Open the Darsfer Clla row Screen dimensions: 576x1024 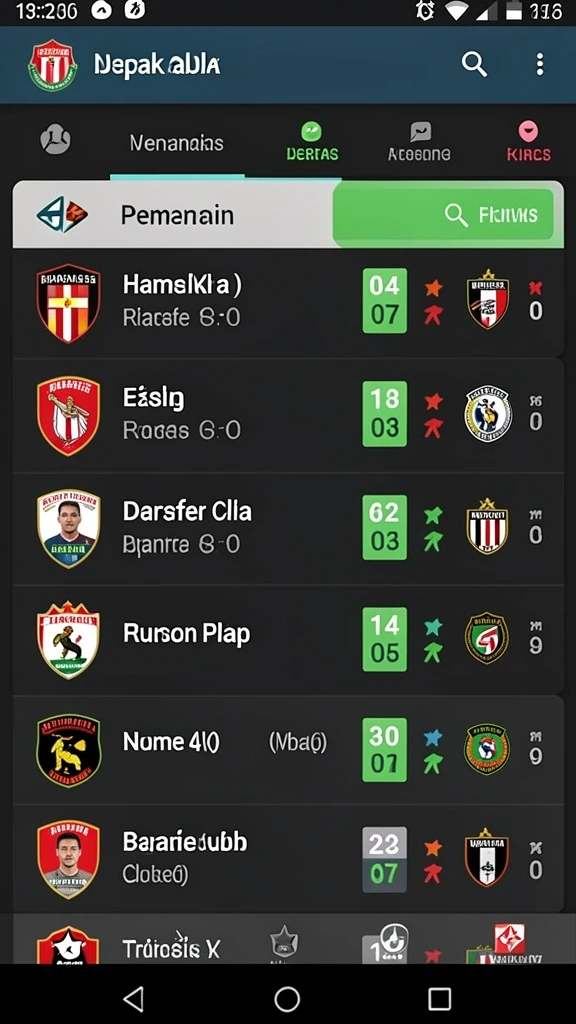click(288, 528)
